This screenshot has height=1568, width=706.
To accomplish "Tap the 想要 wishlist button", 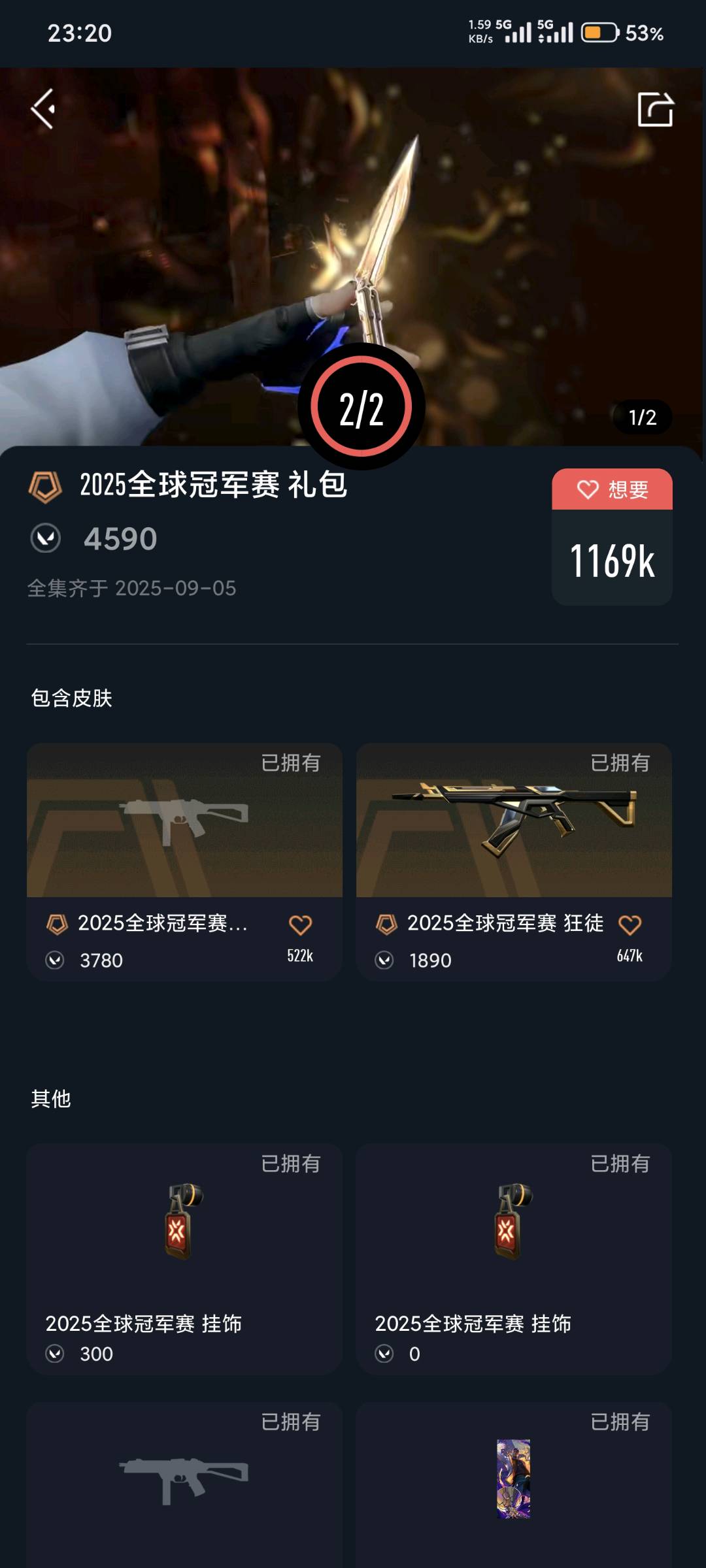I will pyautogui.click(x=612, y=489).
